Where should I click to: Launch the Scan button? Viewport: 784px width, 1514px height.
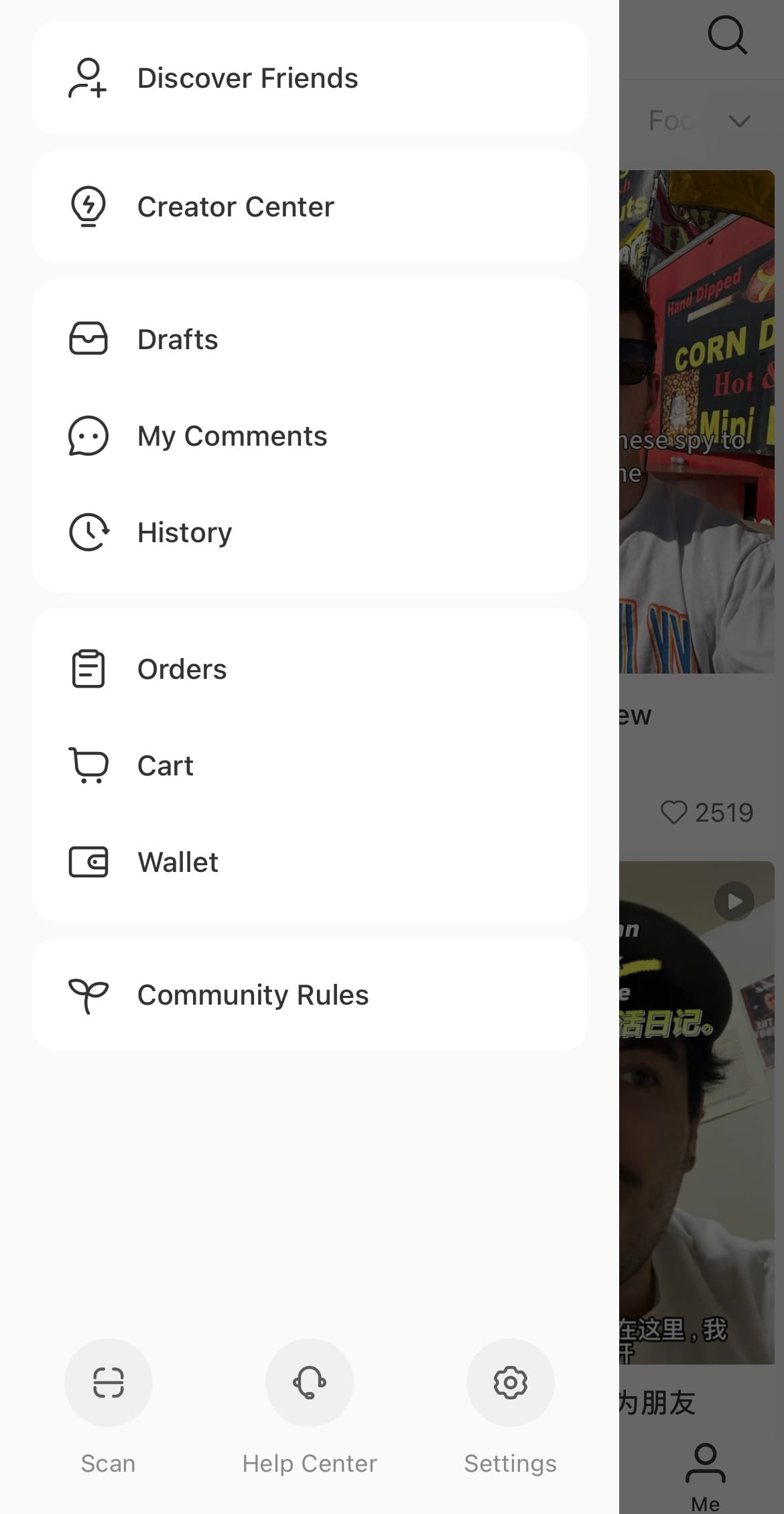[x=108, y=1382]
